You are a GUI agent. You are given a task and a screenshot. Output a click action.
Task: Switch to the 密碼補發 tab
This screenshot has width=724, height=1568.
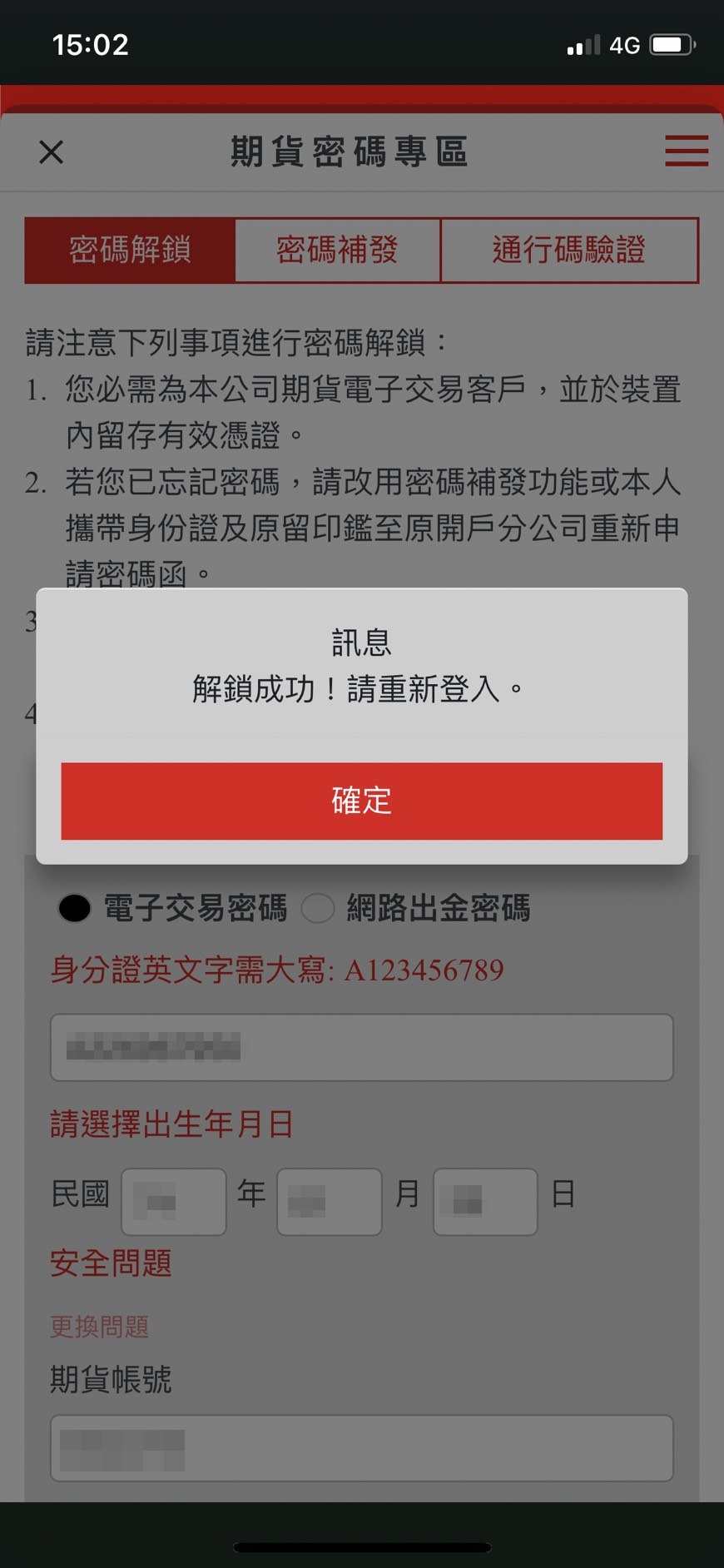point(337,251)
